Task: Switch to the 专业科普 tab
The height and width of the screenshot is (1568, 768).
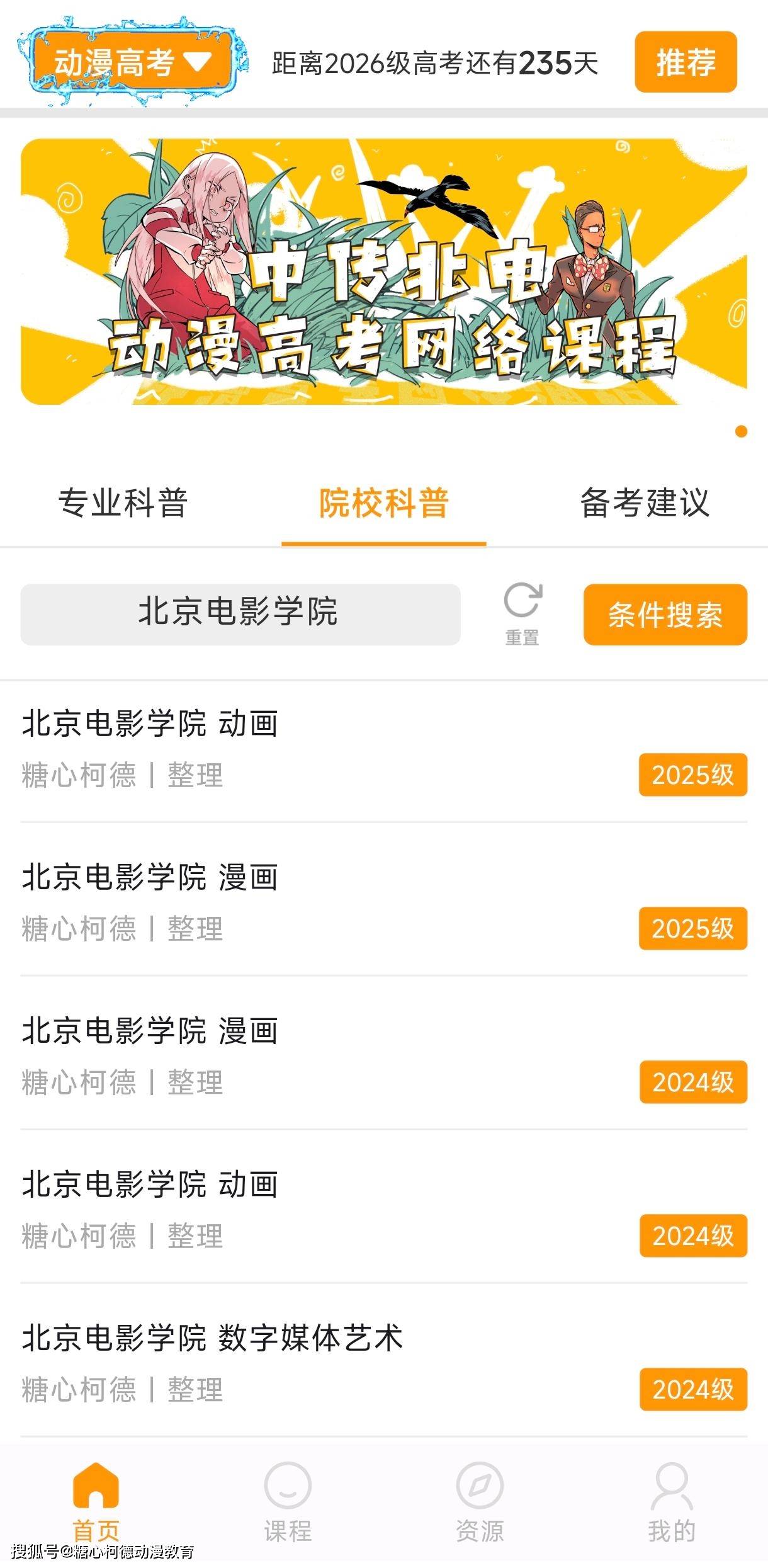Action: pyautogui.click(x=123, y=503)
